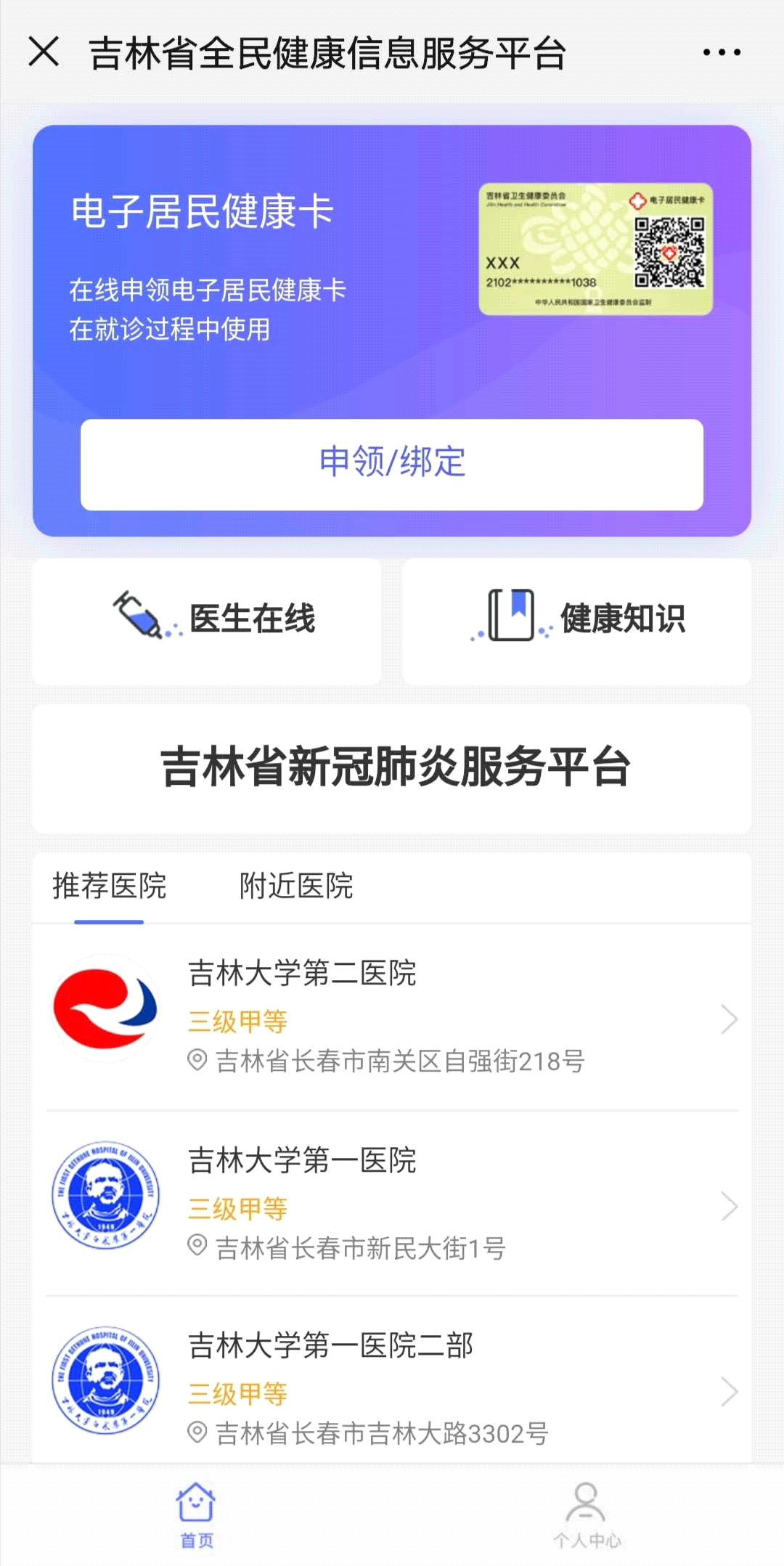Open the three-dot overflow menu
Screen dimensions: 784x1566
[x=722, y=52]
